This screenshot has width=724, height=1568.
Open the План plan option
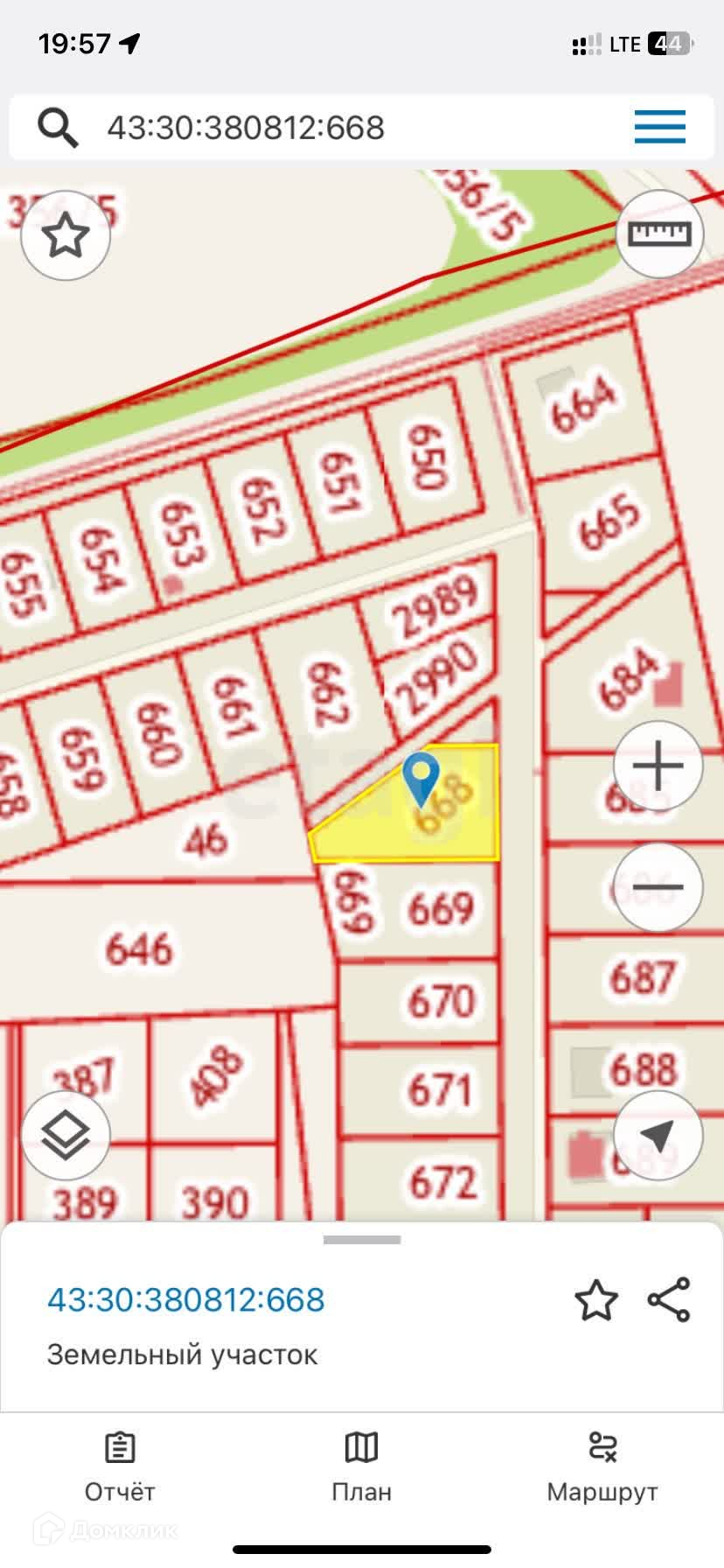click(361, 1468)
